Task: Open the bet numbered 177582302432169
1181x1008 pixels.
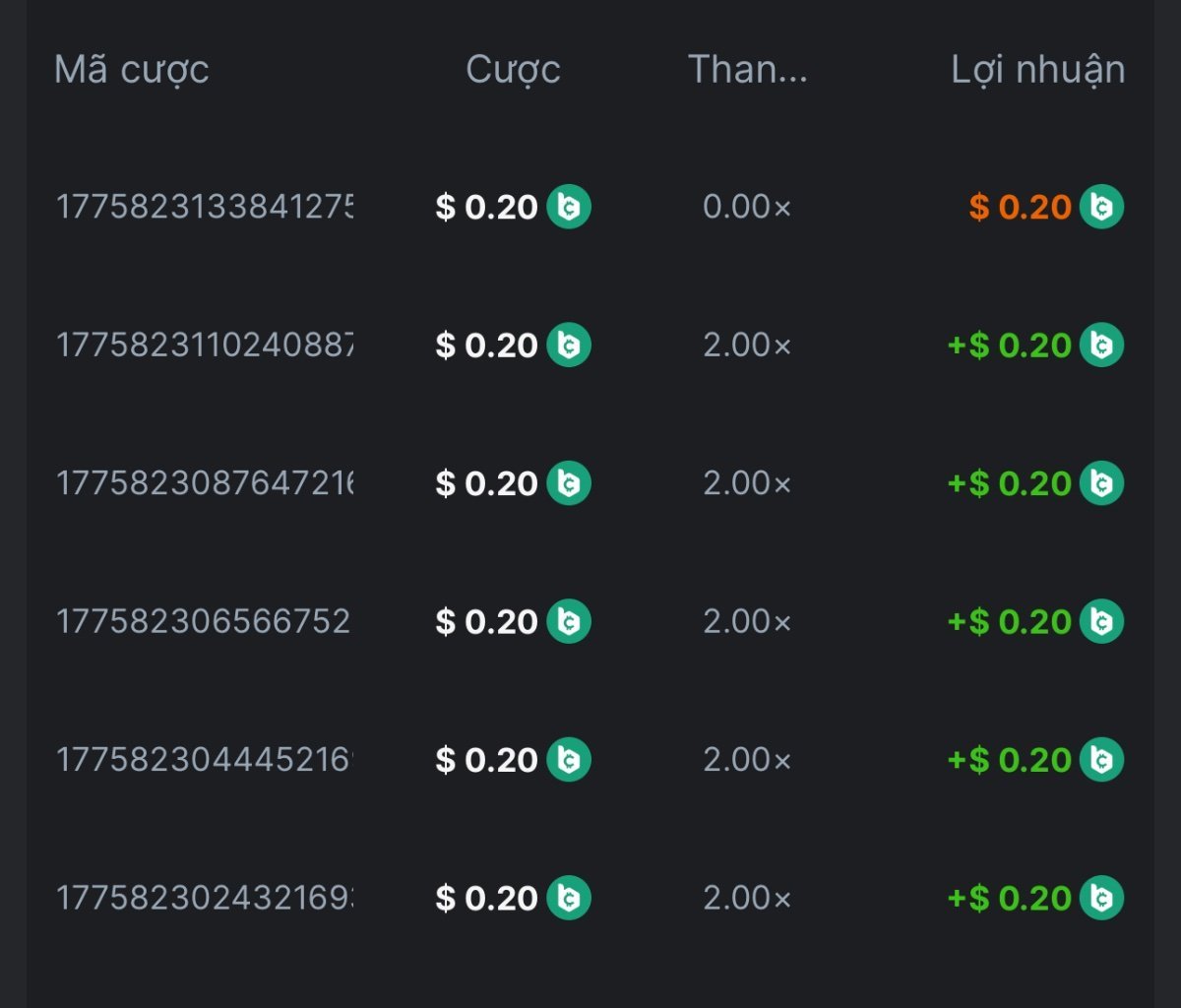Action: pyautogui.click(x=204, y=898)
